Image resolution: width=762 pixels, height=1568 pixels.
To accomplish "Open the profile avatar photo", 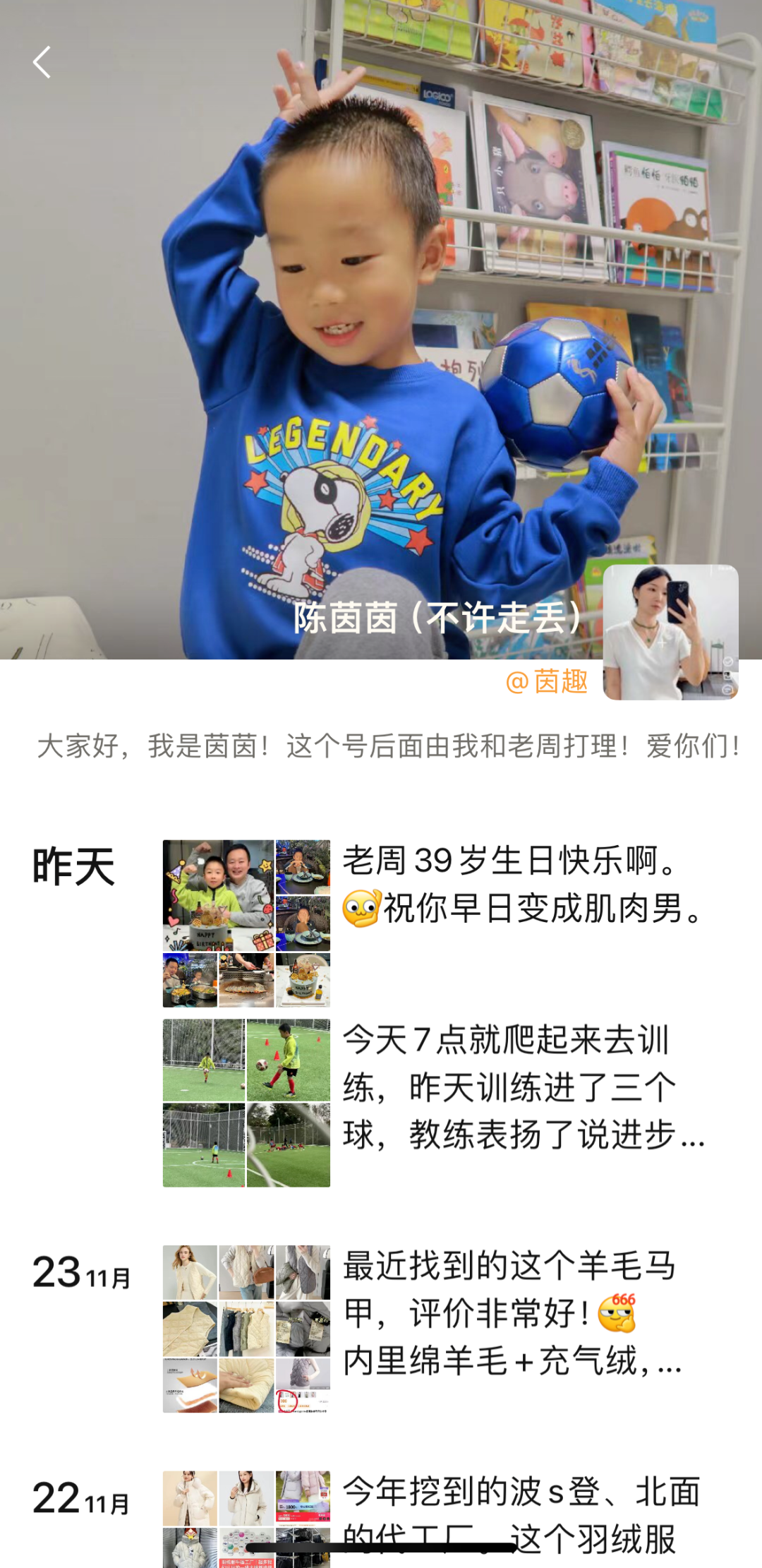I will click(670, 632).
